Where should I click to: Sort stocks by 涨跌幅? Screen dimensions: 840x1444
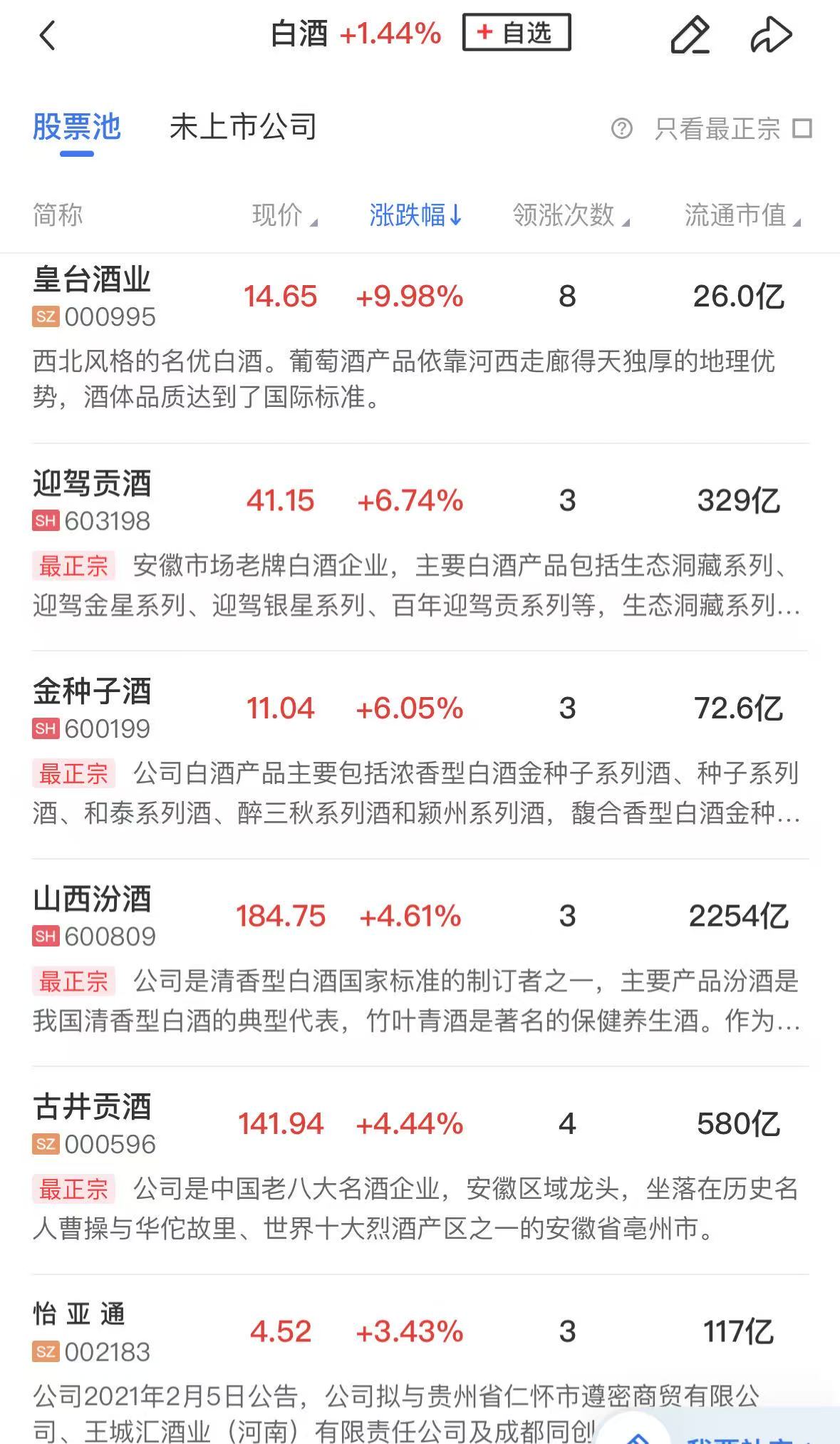pyautogui.click(x=416, y=215)
